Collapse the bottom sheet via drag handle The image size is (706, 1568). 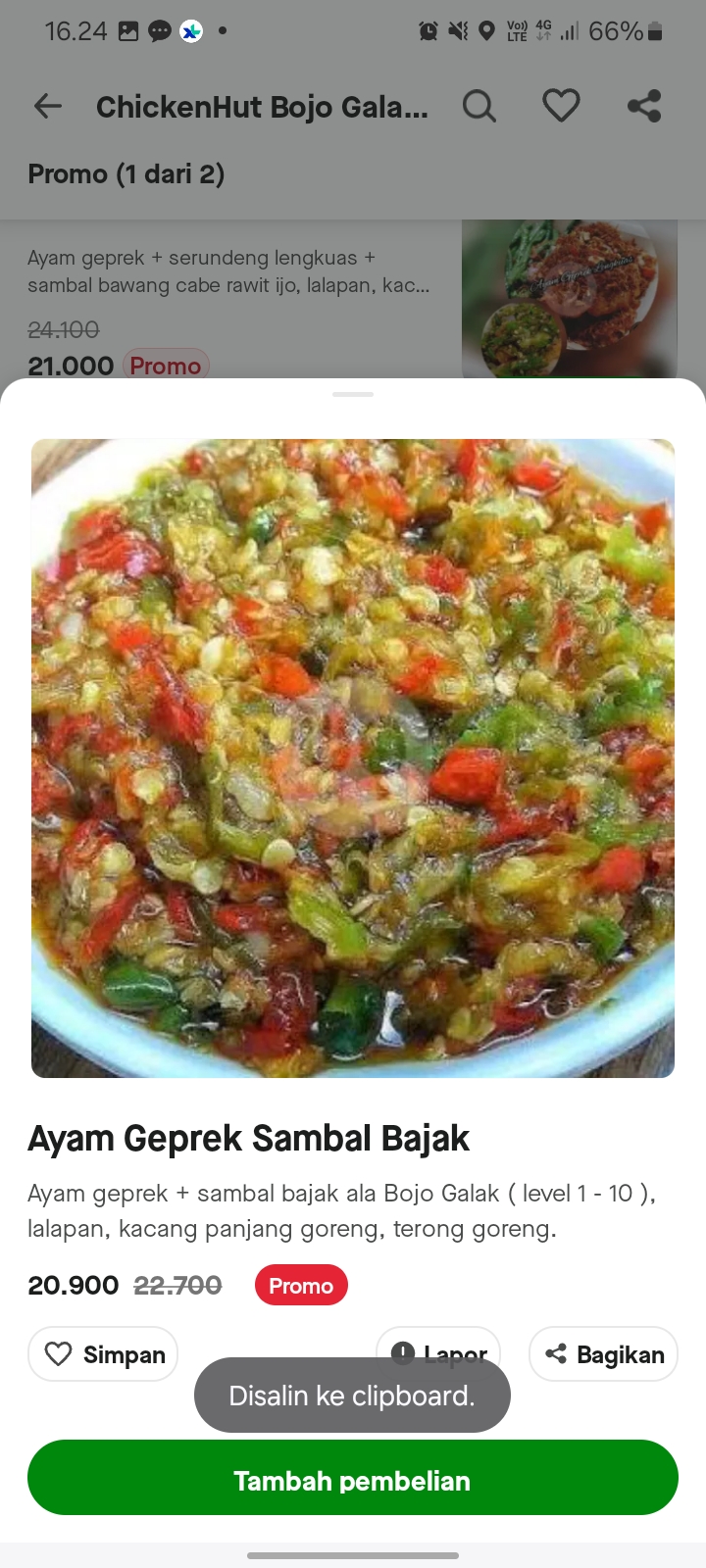tap(352, 396)
